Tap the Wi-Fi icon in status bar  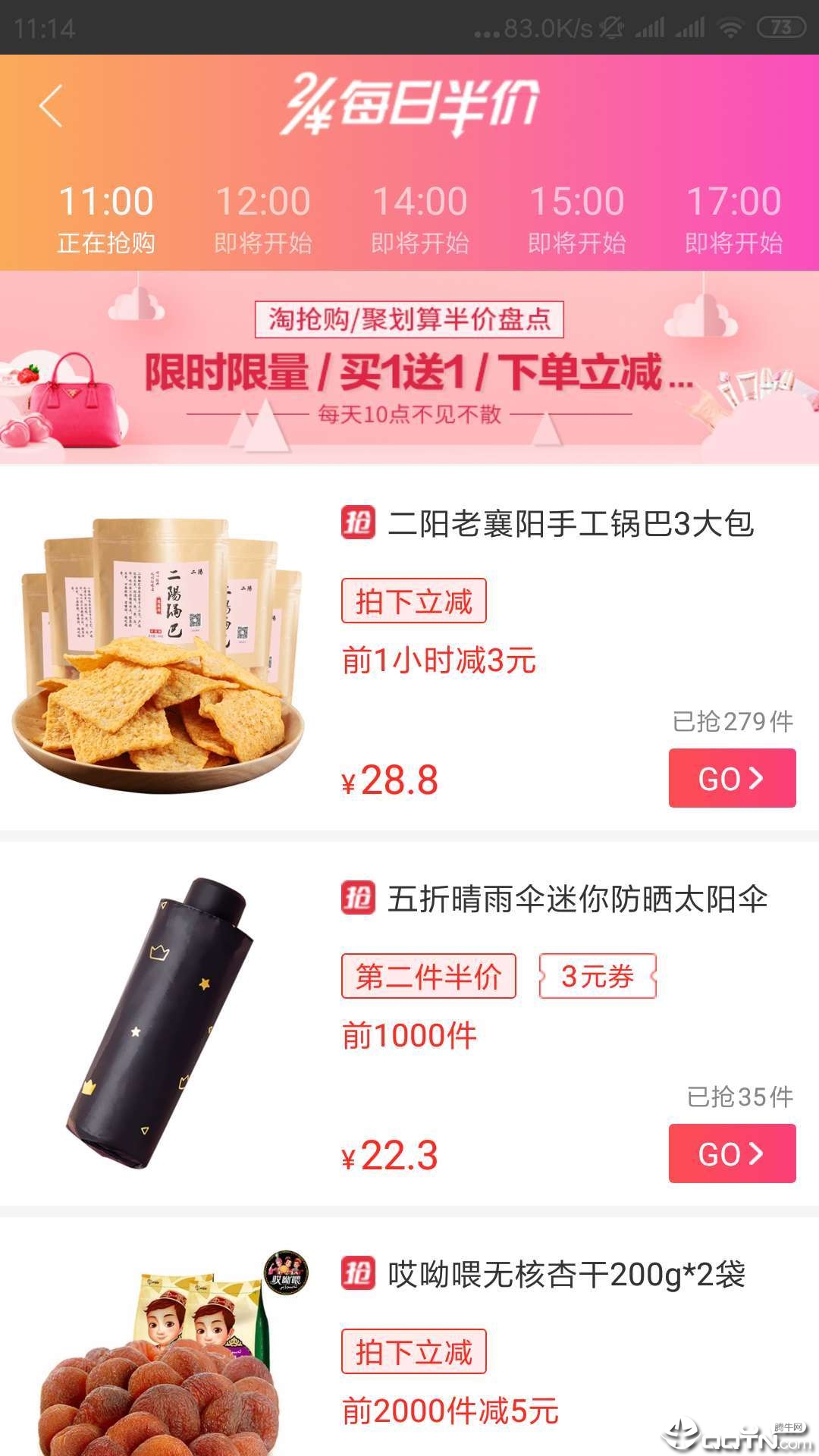tap(730, 27)
